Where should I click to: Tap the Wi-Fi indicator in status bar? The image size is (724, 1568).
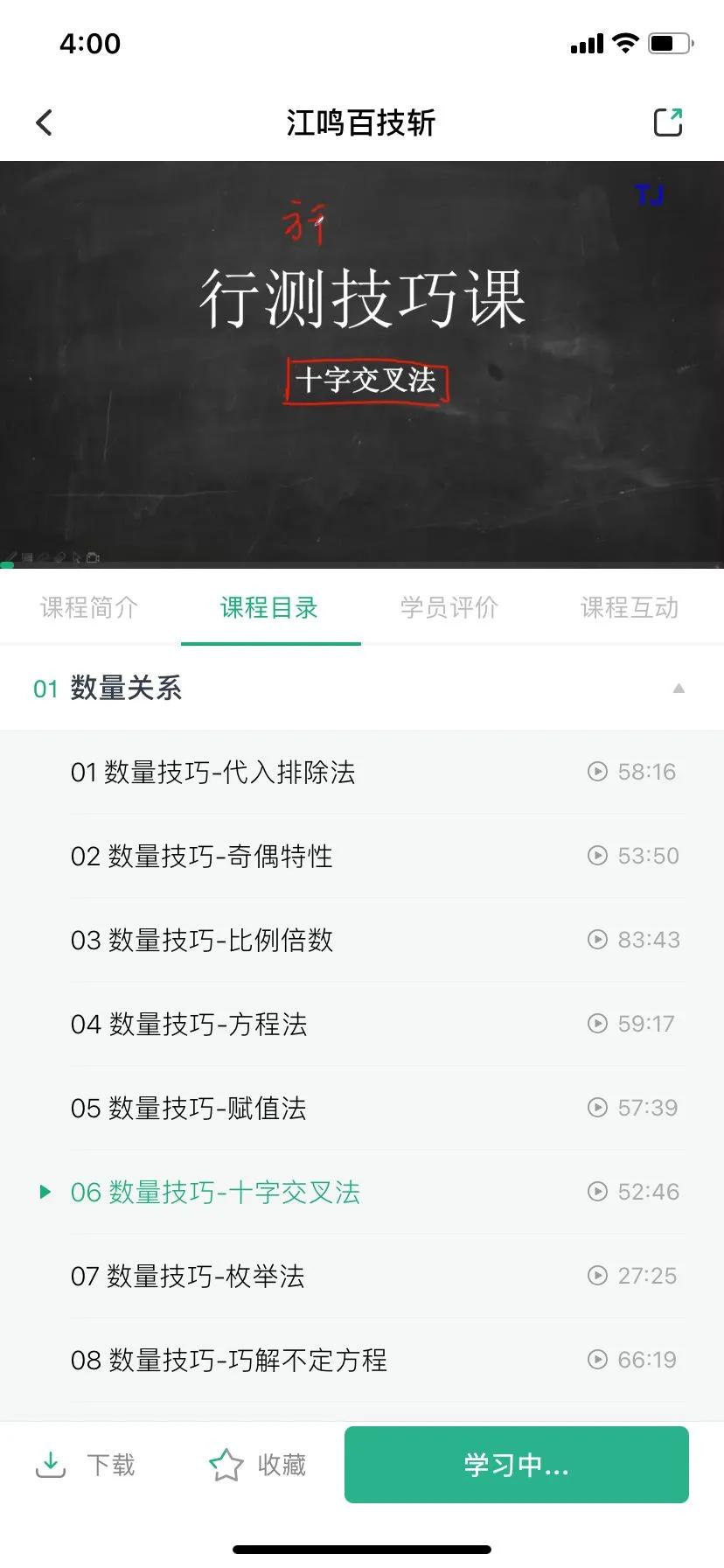point(626,43)
